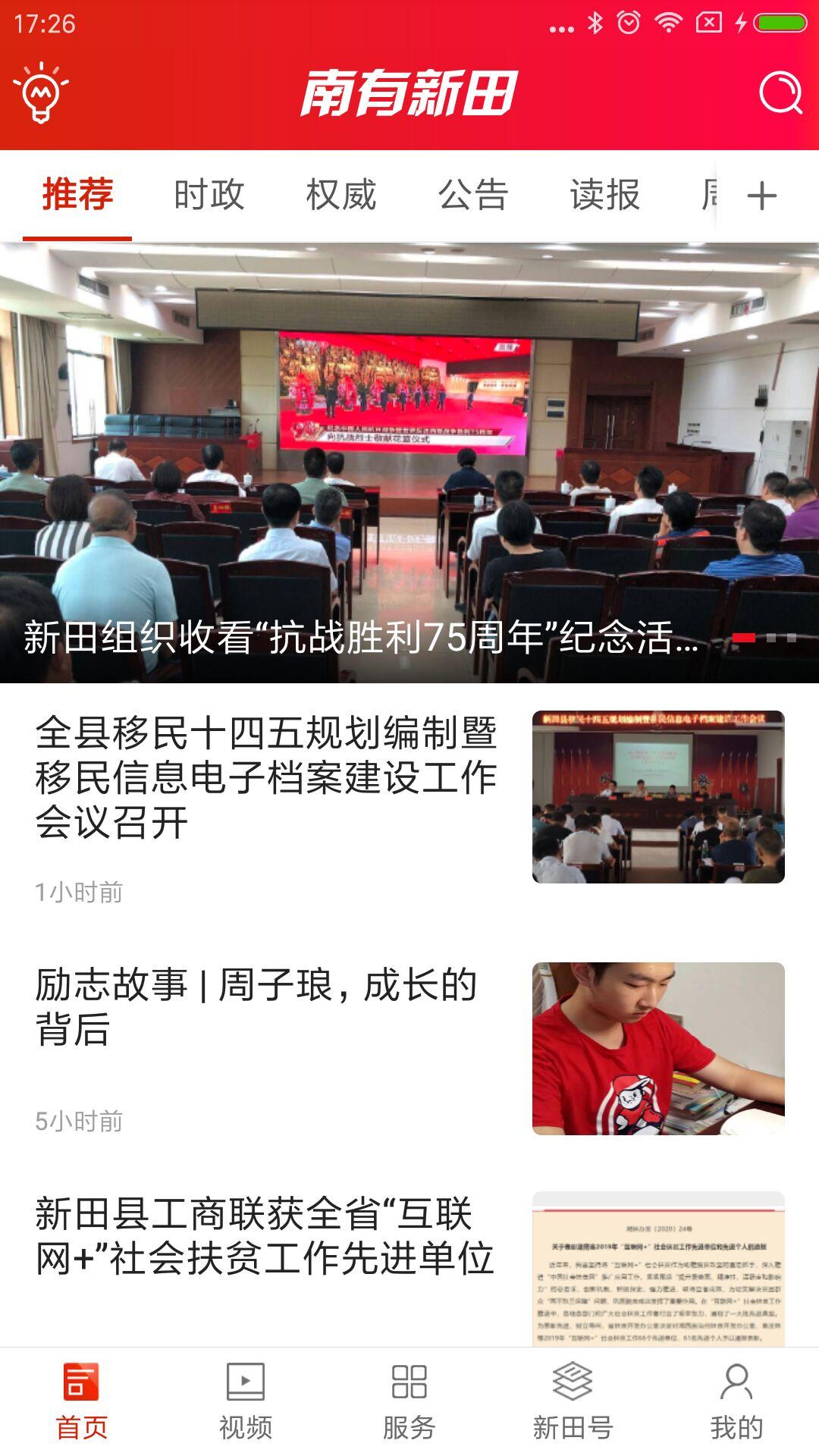Open the 服务 tab
Image resolution: width=819 pixels, height=1456 pixels.
tap(409, 1401)
